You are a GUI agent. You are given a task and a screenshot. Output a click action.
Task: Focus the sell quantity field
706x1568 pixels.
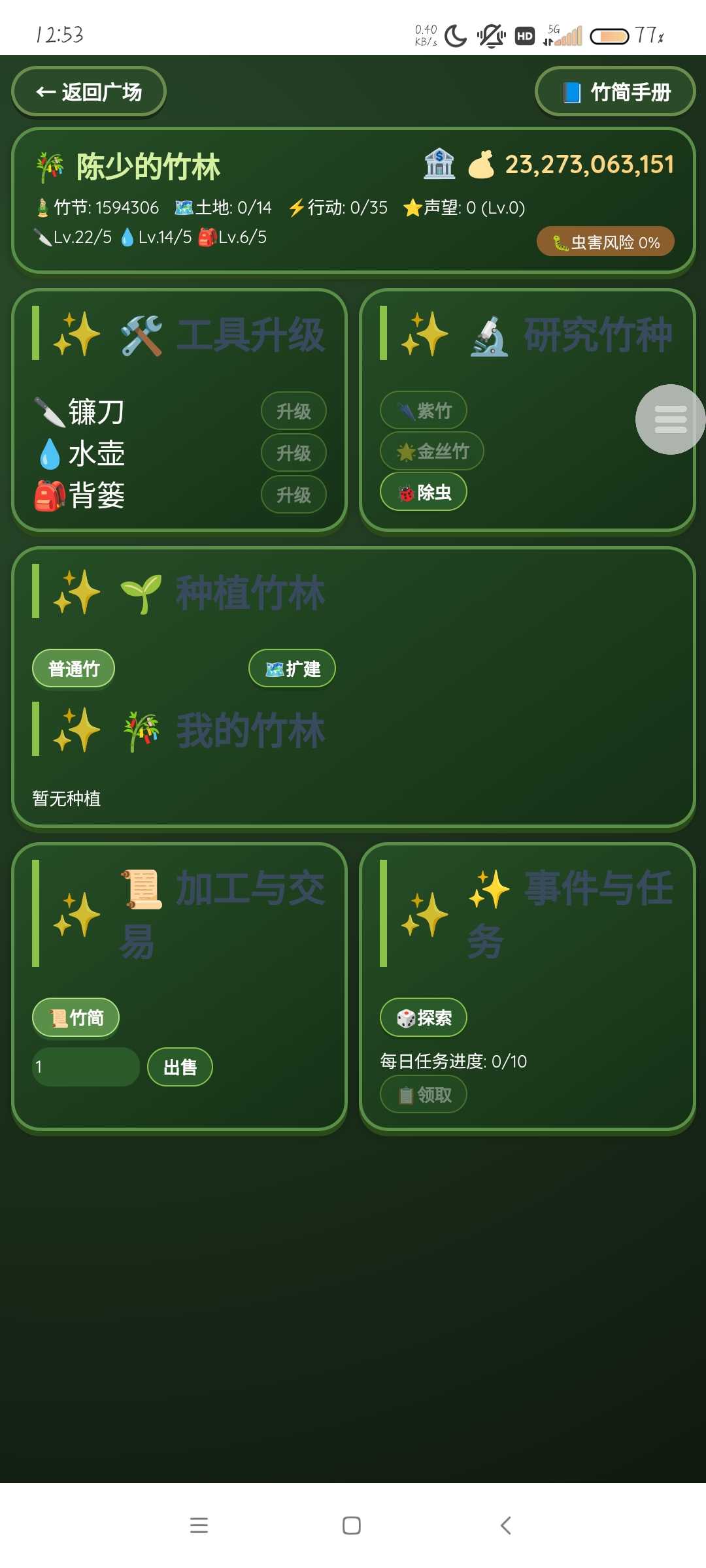point(86,1067)
